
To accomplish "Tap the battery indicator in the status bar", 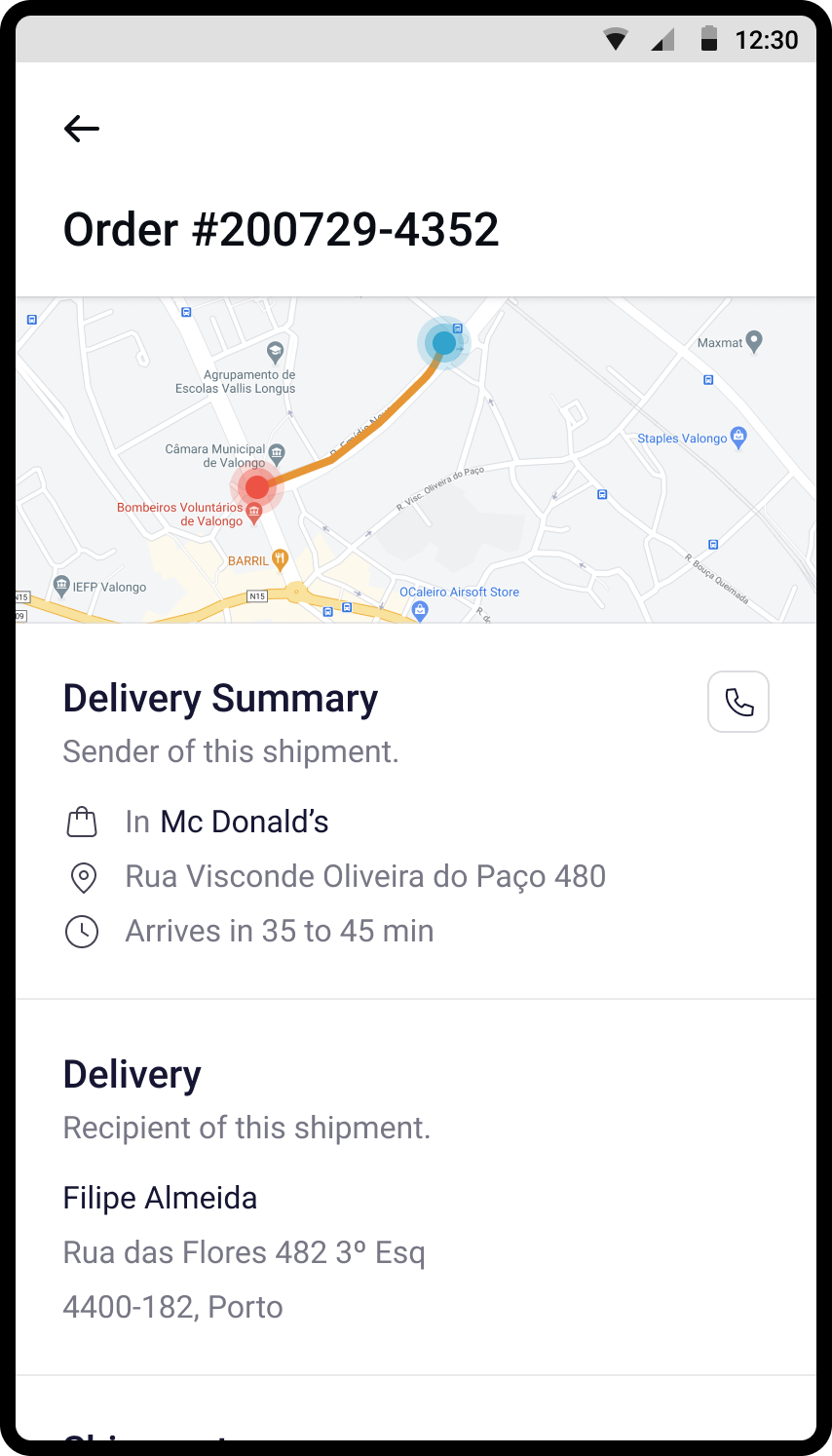I will pyautogui.click(x=708, y=40).
